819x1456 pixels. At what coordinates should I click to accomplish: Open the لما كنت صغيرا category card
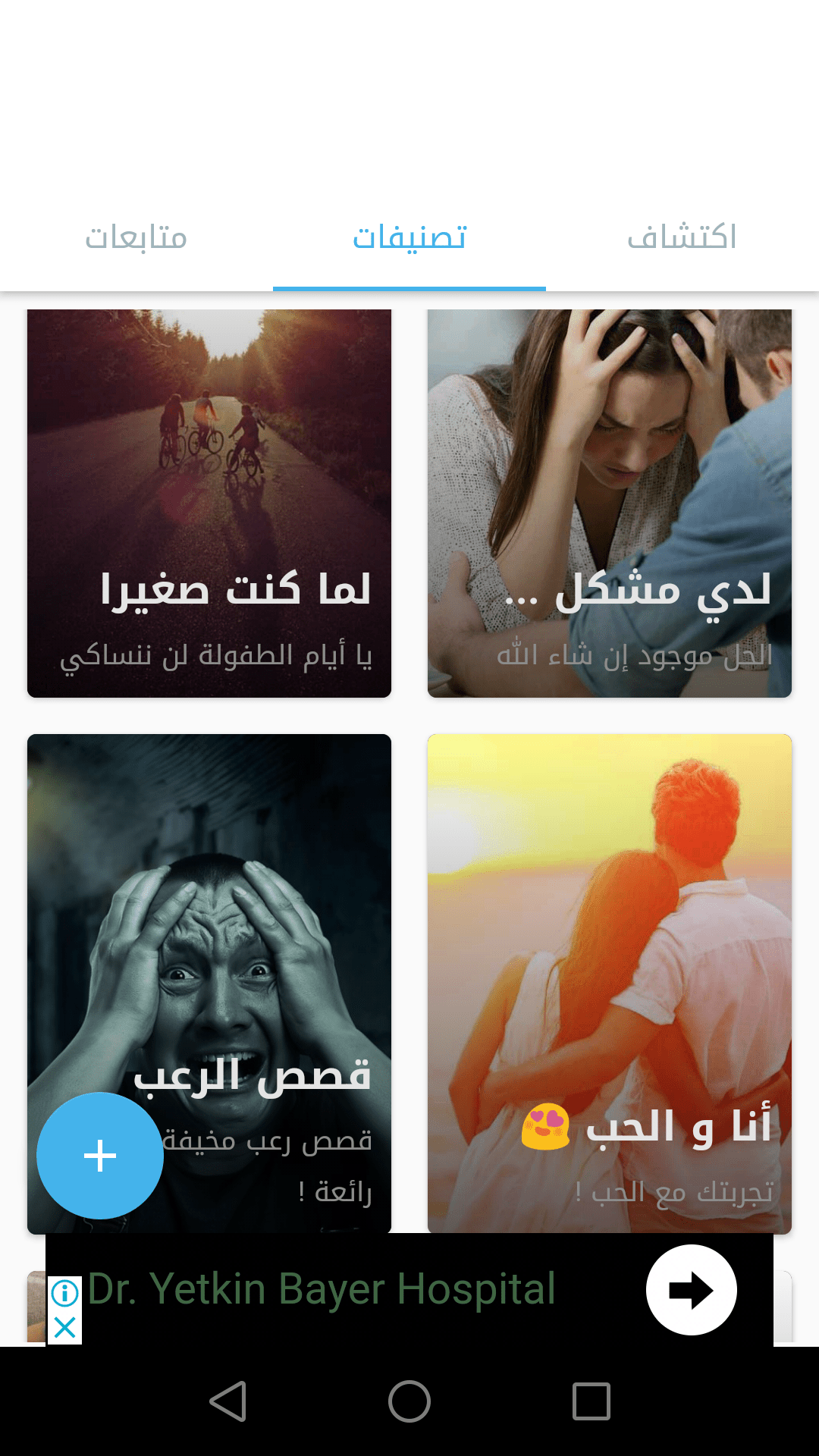(x=209, y=503)
